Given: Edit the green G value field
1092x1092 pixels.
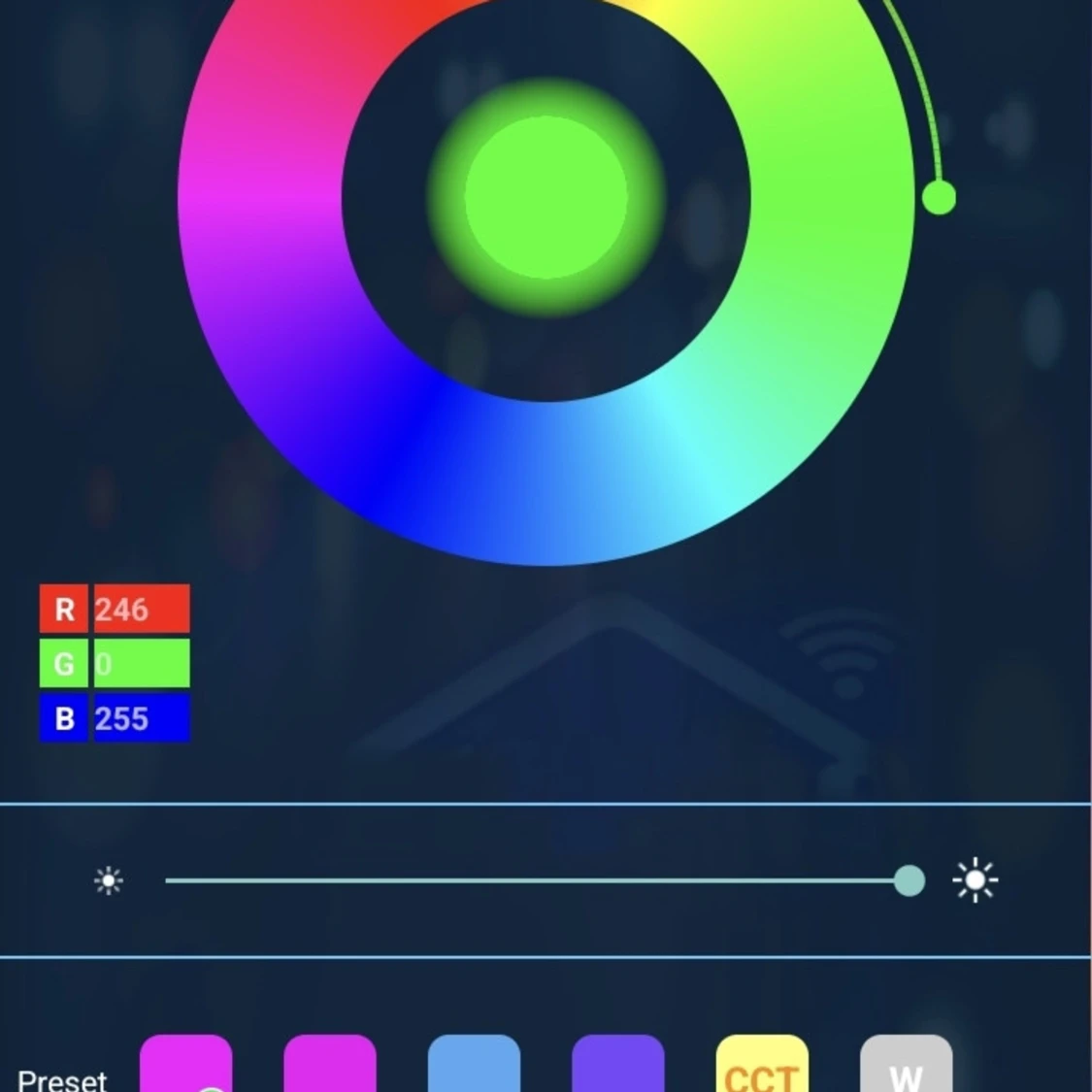Looking at the screenshot, I should click(141, 664).
